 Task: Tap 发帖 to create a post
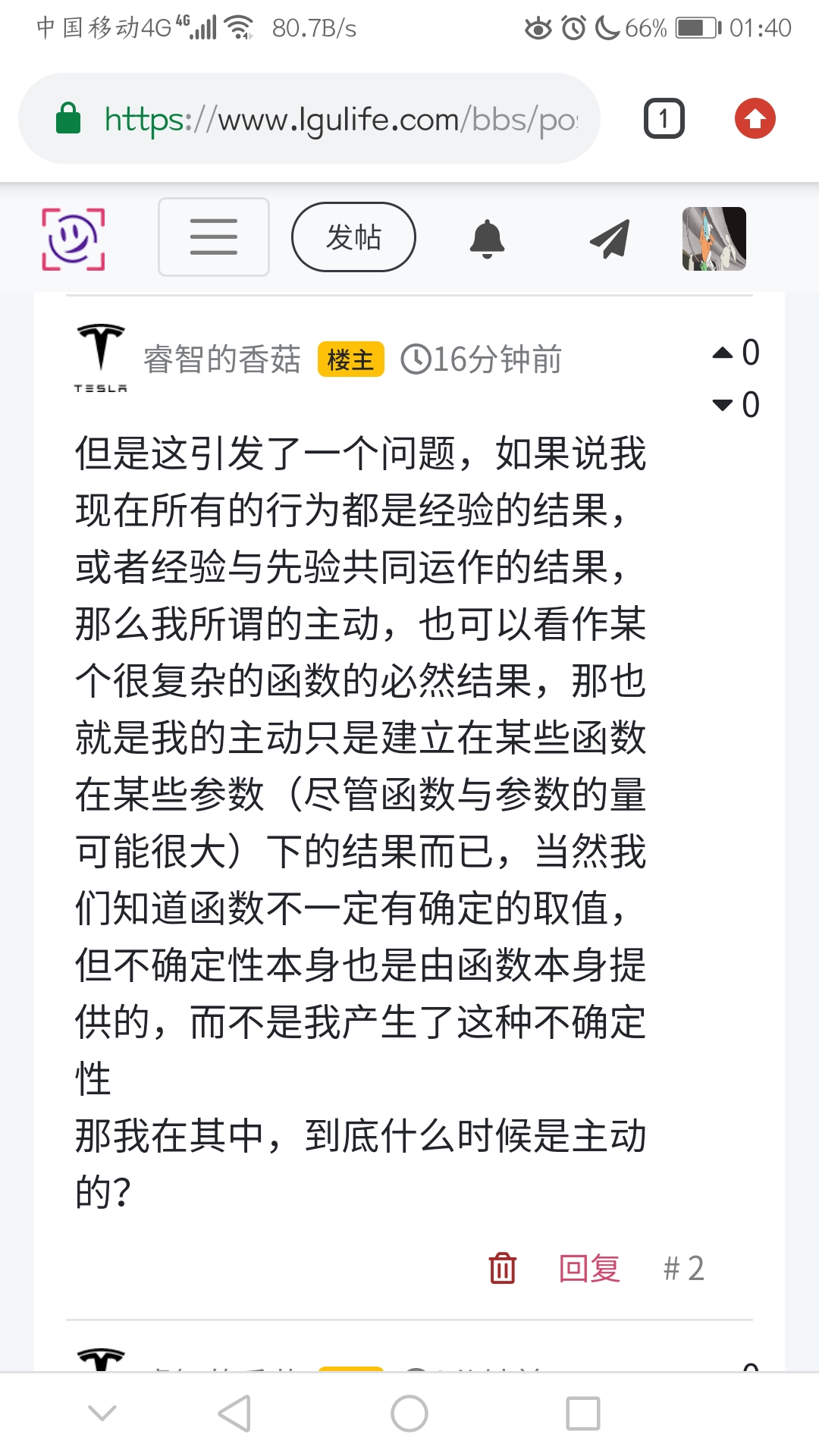353,237
